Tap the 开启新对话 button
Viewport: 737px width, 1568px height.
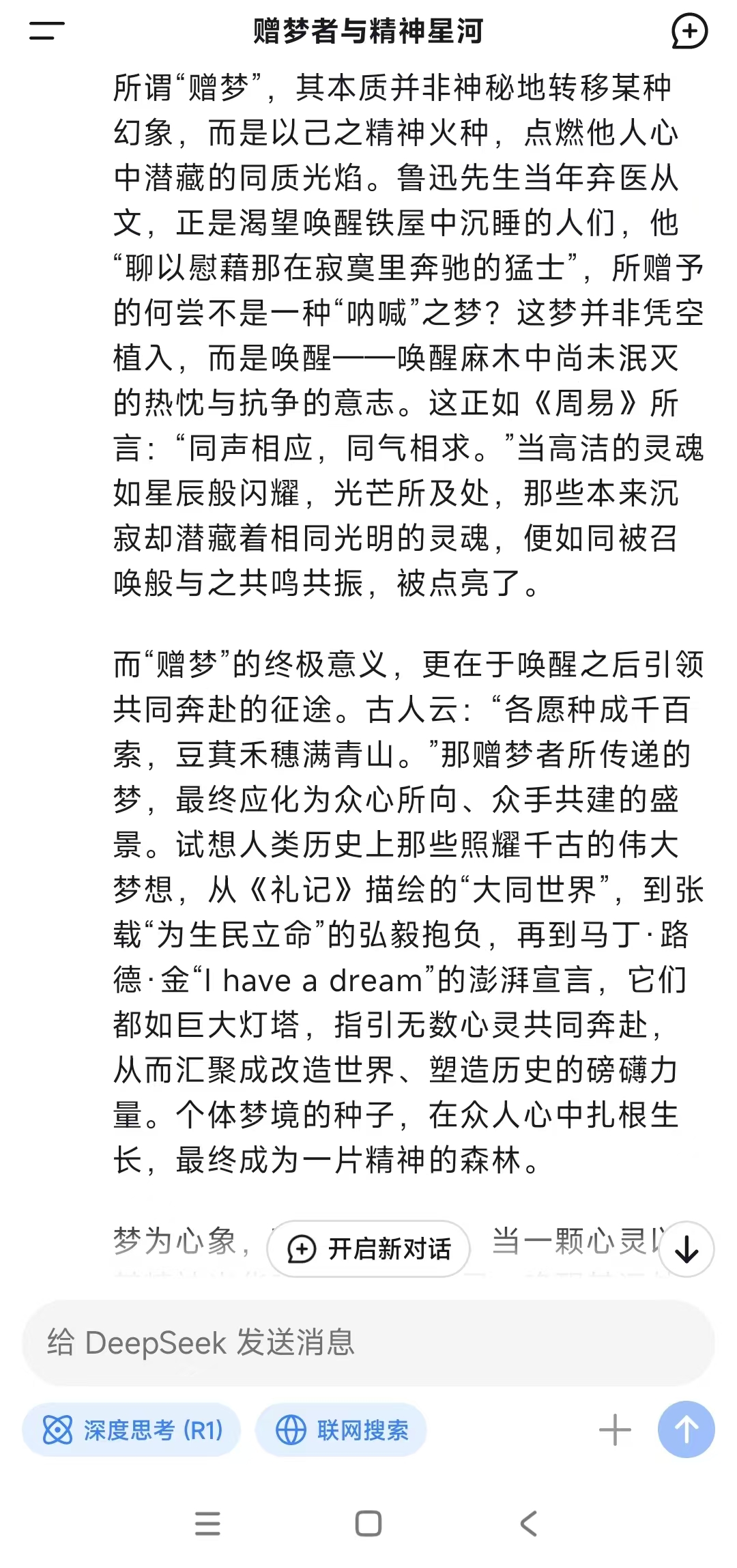click(369, 1249)
